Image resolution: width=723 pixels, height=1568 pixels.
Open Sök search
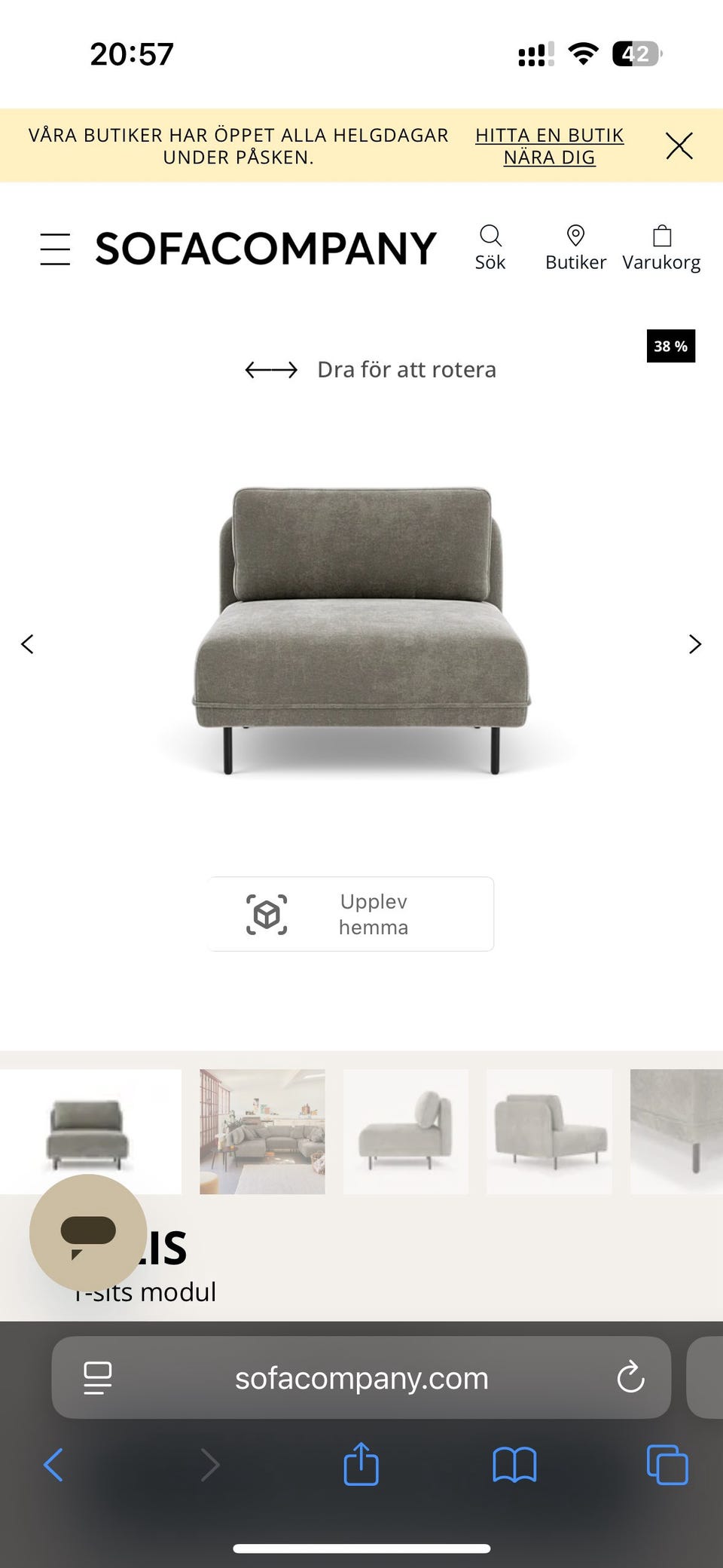point(490,247)
